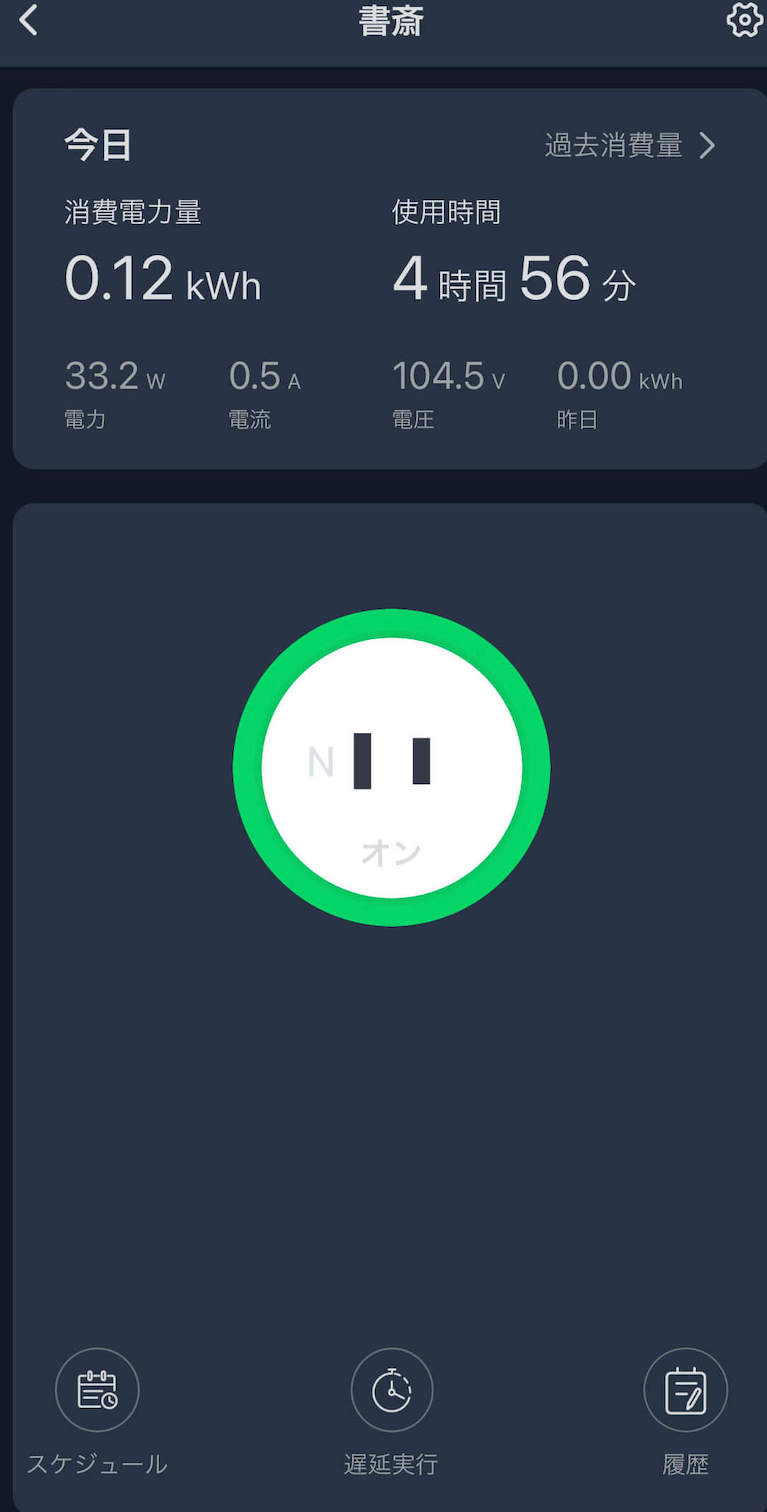
Task: Go back using the top-left arrow
Action: coord(28,20)
